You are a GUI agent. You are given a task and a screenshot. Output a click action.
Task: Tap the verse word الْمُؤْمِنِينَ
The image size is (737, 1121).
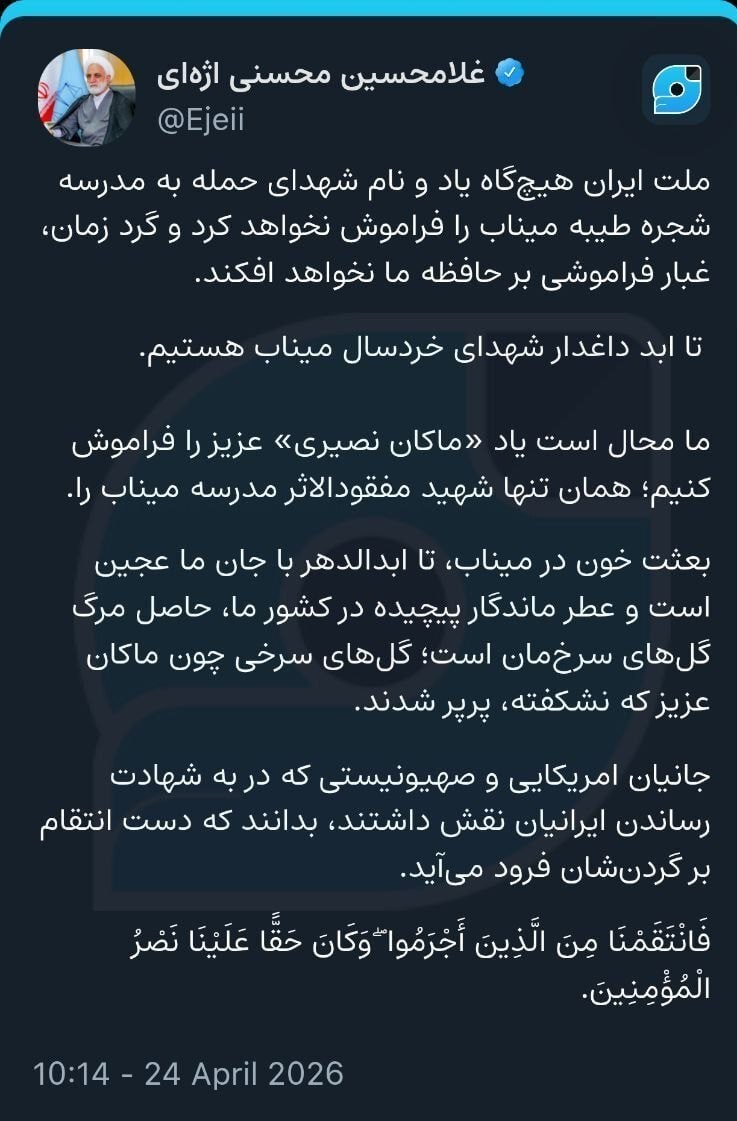point(645,988)
